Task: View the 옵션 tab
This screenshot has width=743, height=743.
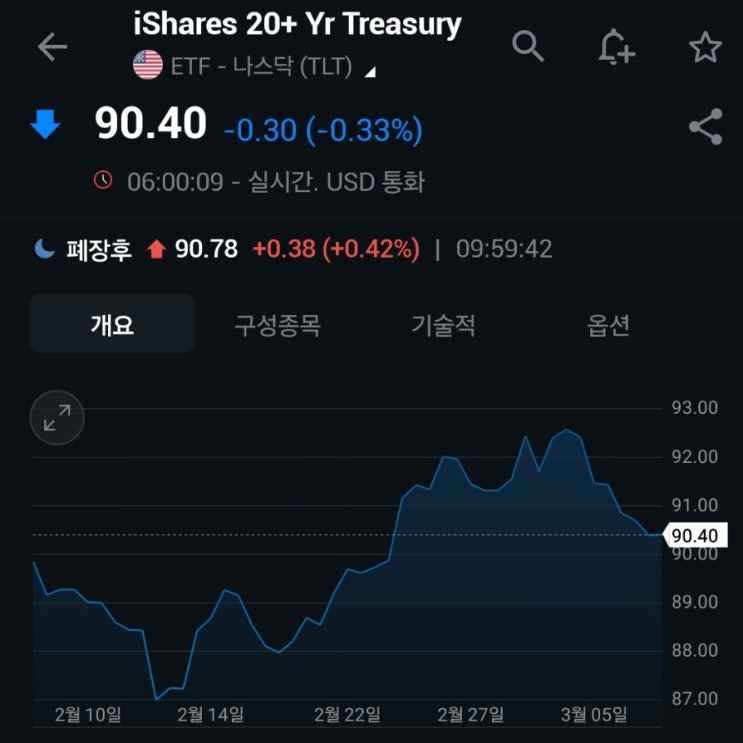Action: (x=608, y=324)
